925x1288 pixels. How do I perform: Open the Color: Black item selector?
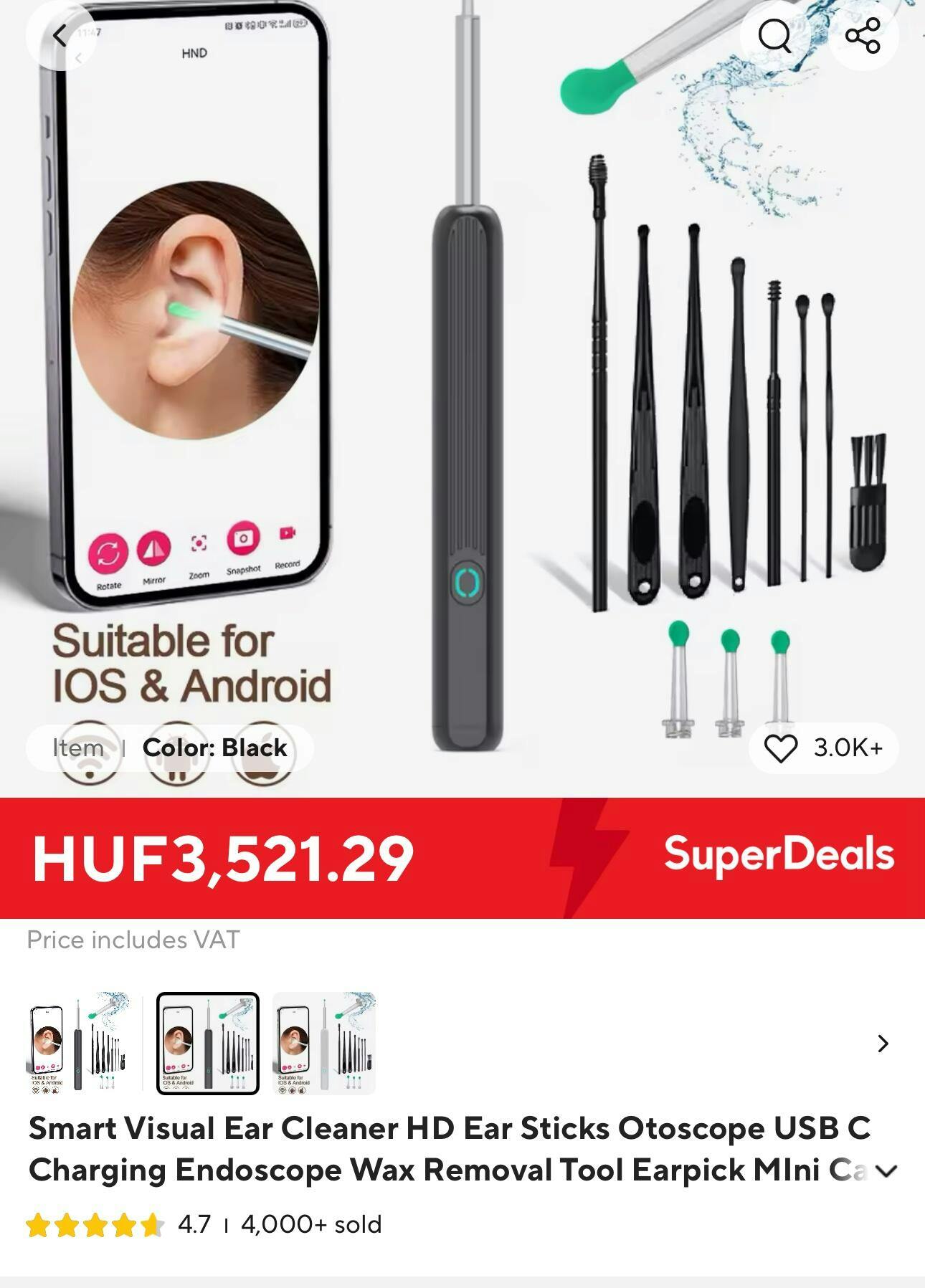(x=170, y=748)
